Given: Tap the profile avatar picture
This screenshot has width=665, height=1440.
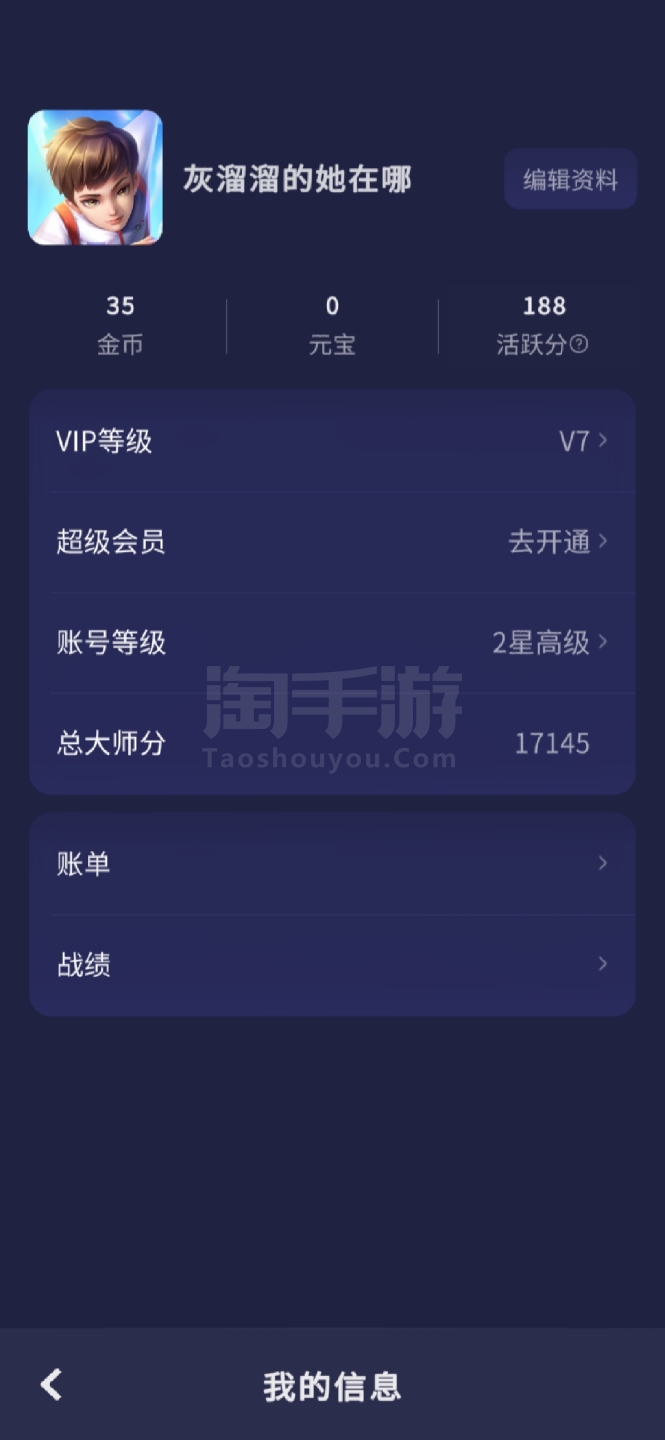Looking at the screenshot, I should [x=95, y=177].
